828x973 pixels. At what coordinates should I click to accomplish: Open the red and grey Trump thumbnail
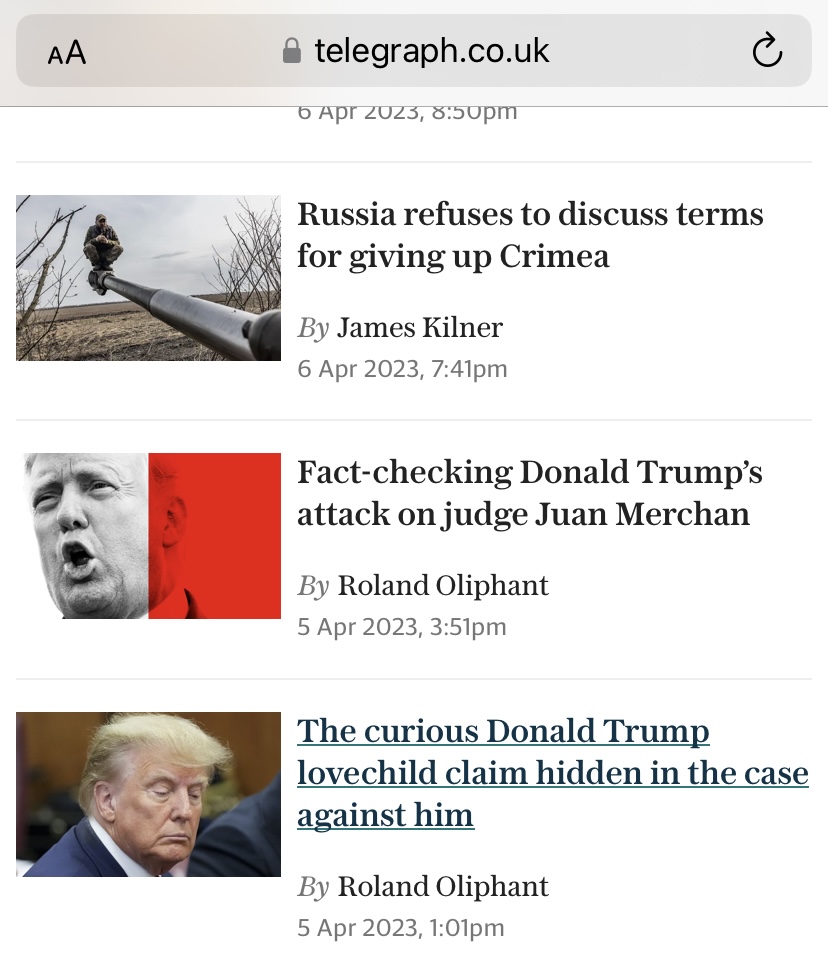click(x=148, y=535)
